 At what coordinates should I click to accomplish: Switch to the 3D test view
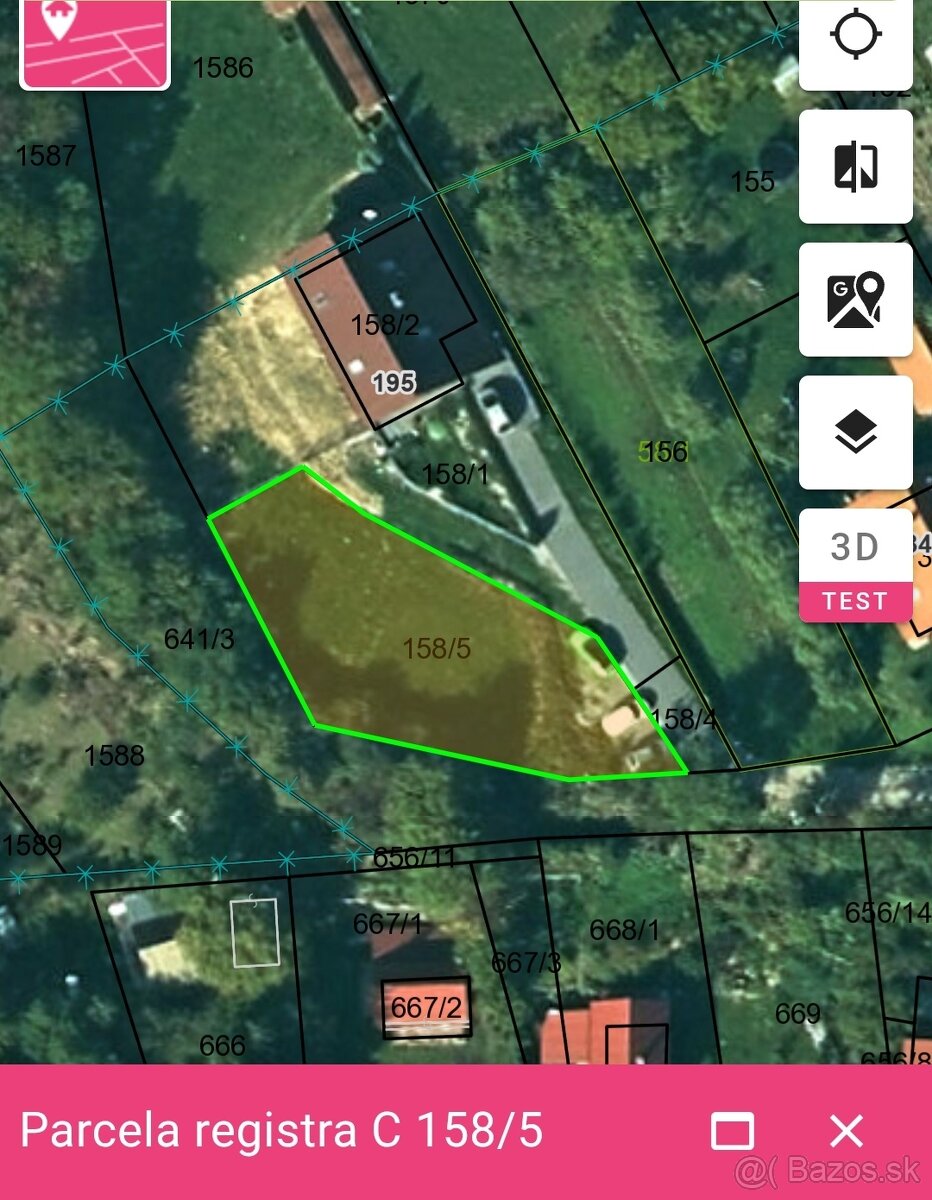(x=856, y=565)
